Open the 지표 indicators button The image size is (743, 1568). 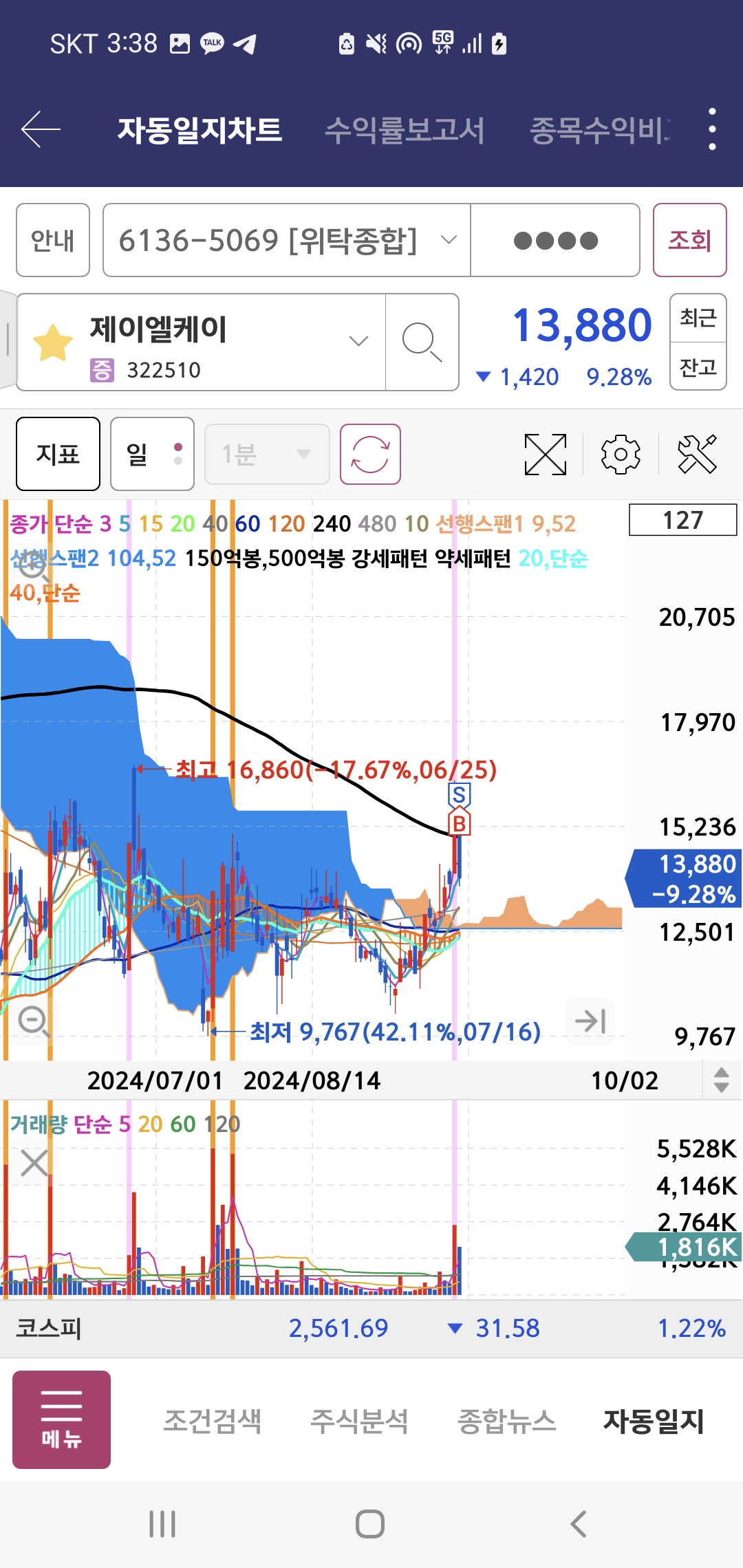point(58,454)
